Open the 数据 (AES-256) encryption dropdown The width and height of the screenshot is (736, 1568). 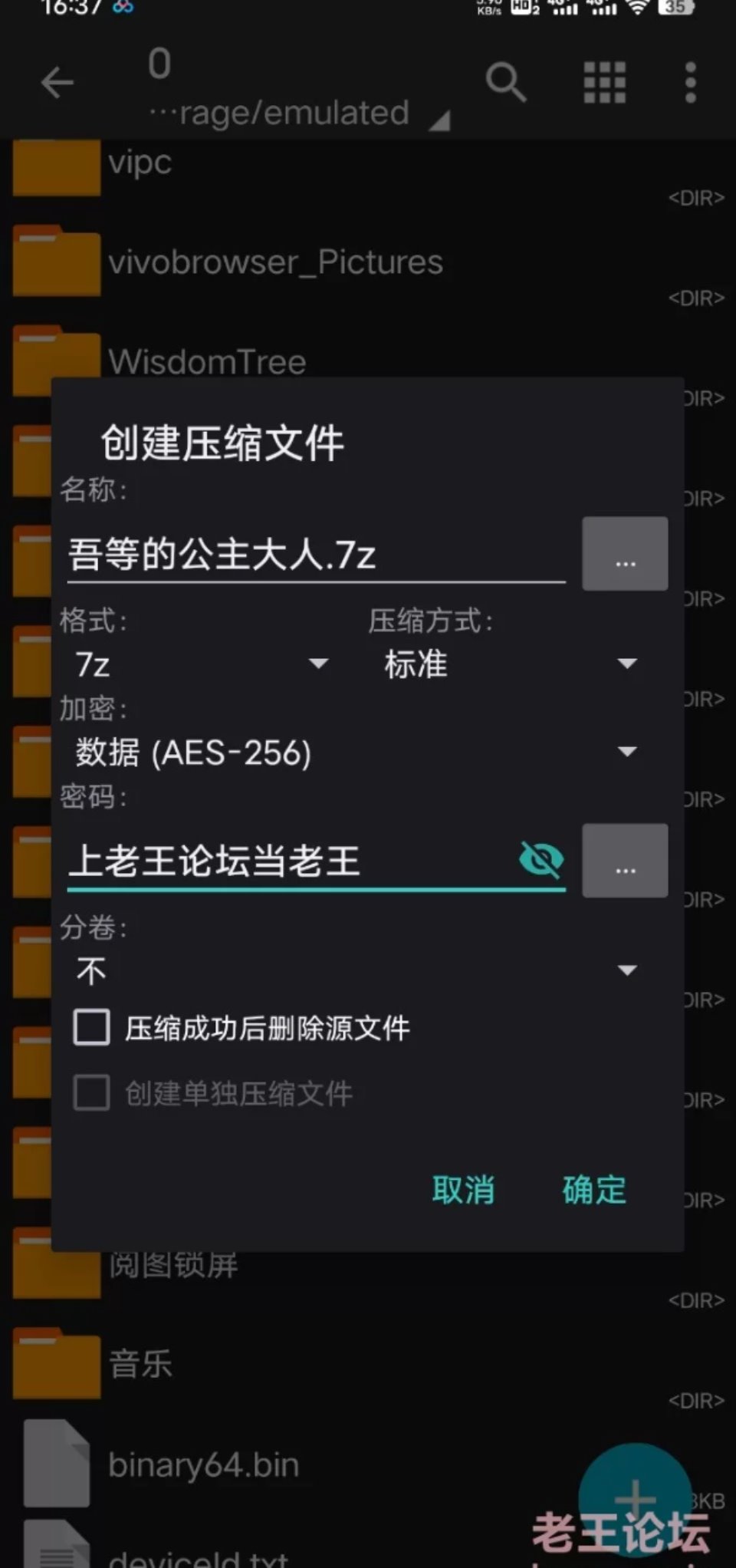coord(356,752)
